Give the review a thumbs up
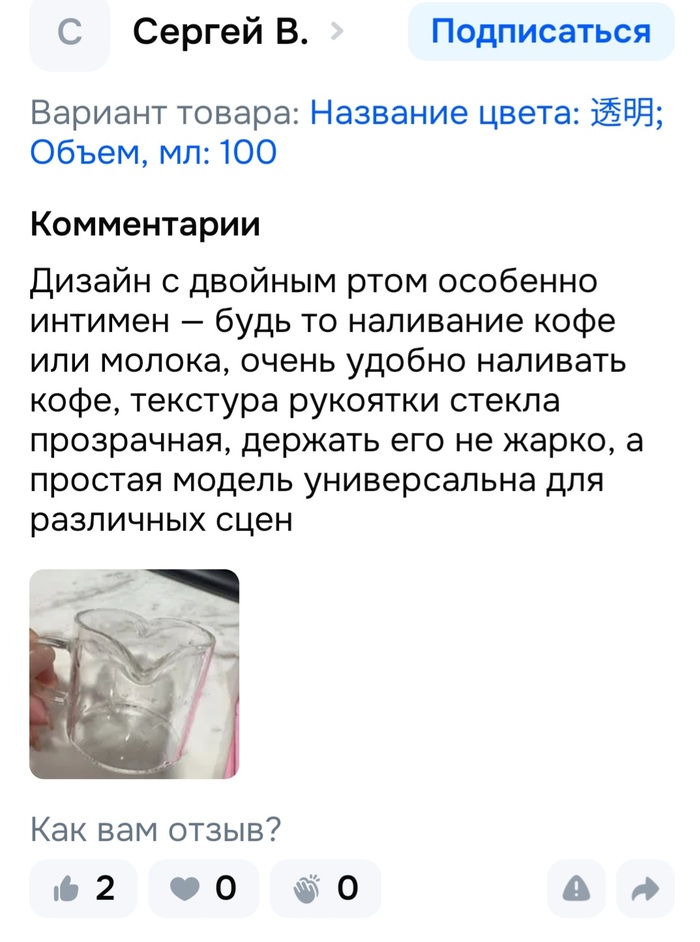The height and width of the screenshot is (942, 700). 84,887
